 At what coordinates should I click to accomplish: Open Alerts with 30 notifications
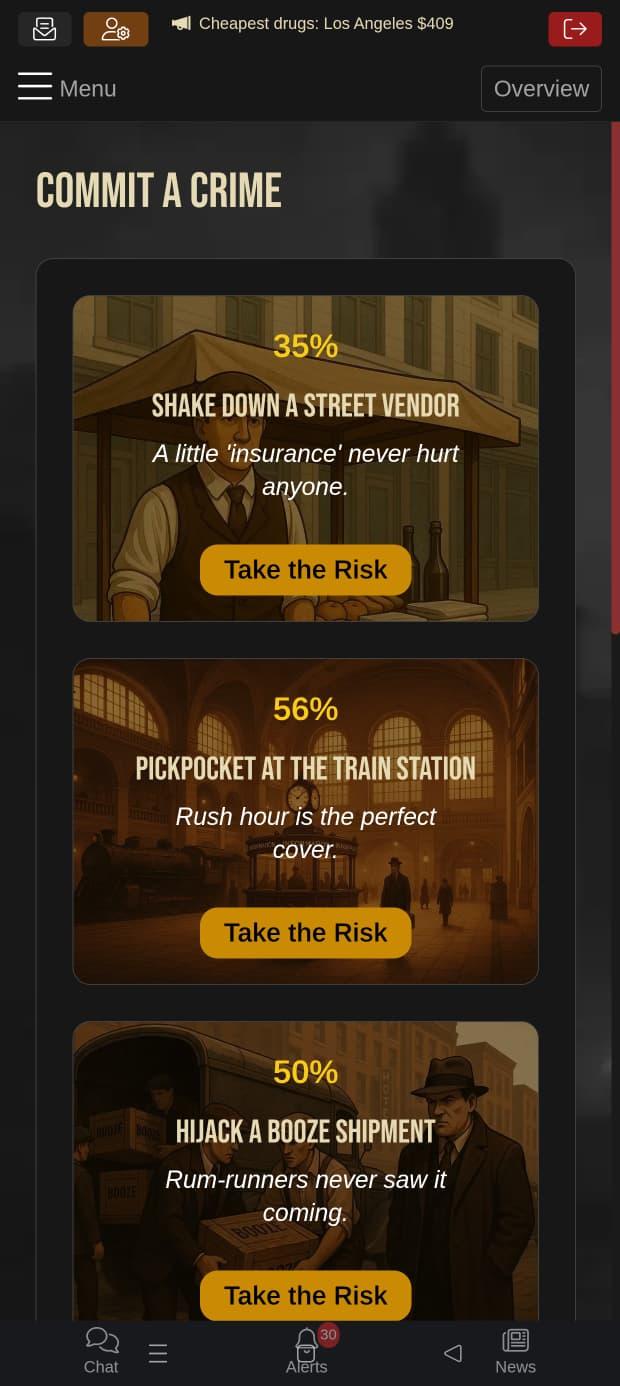[x=307, y=1351]
